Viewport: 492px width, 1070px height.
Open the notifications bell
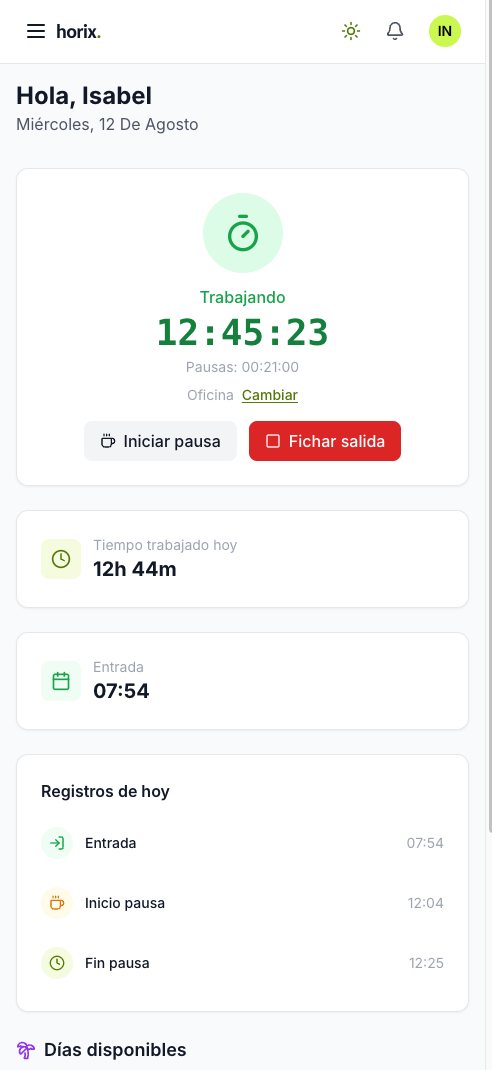[395, 31]
